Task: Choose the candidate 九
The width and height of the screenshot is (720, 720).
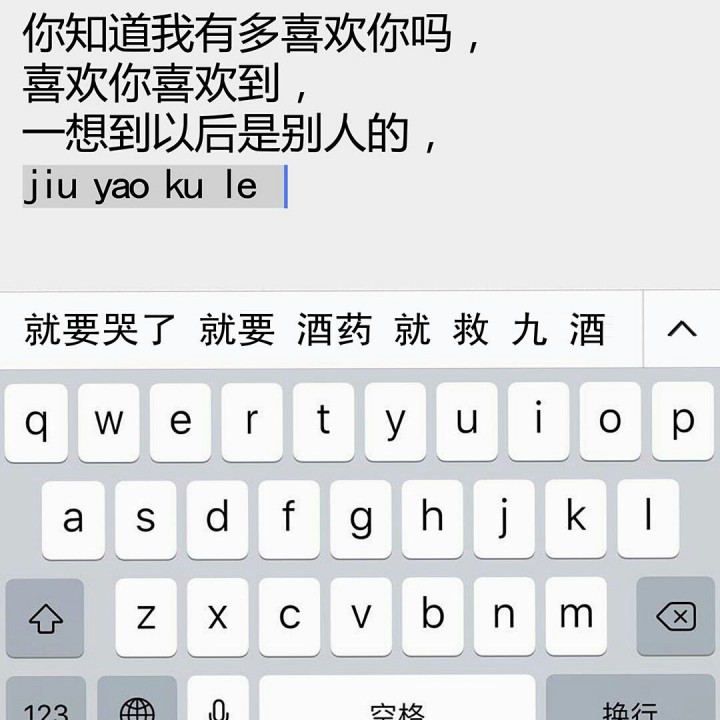Action: [529, 329]
